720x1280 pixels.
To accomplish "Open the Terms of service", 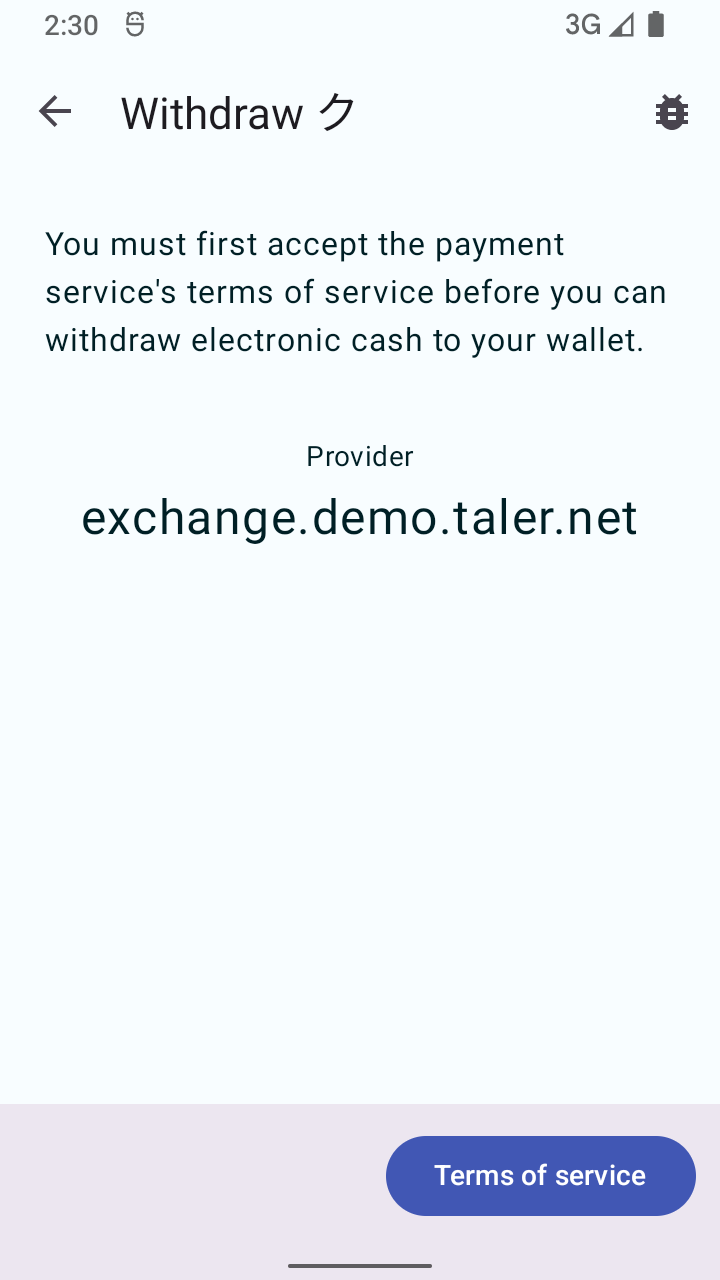I will (x=540, y=1175).
